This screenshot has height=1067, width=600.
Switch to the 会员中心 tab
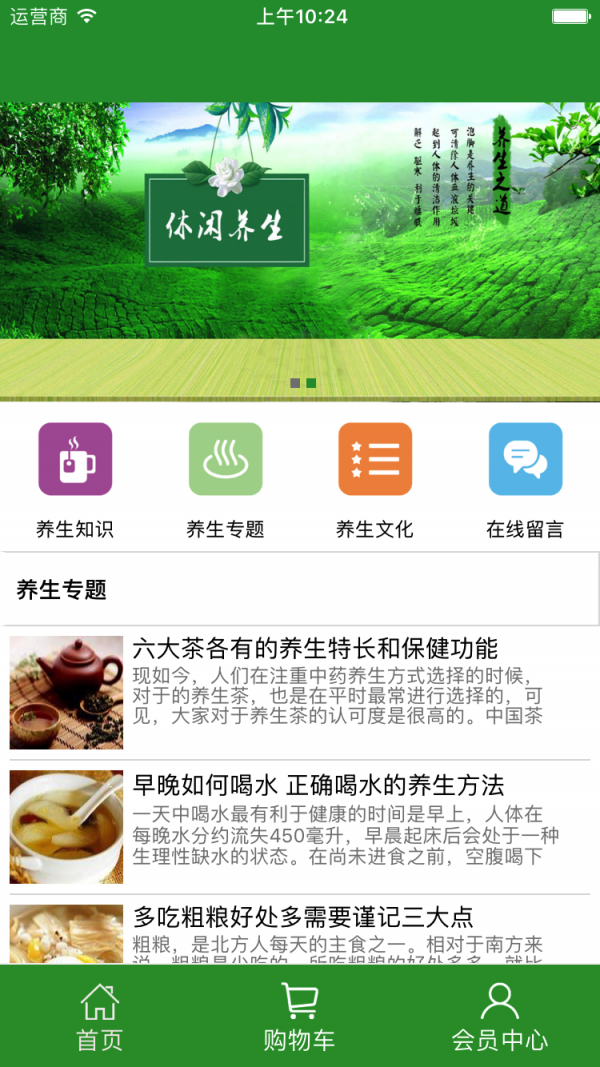pos(499,1017)
